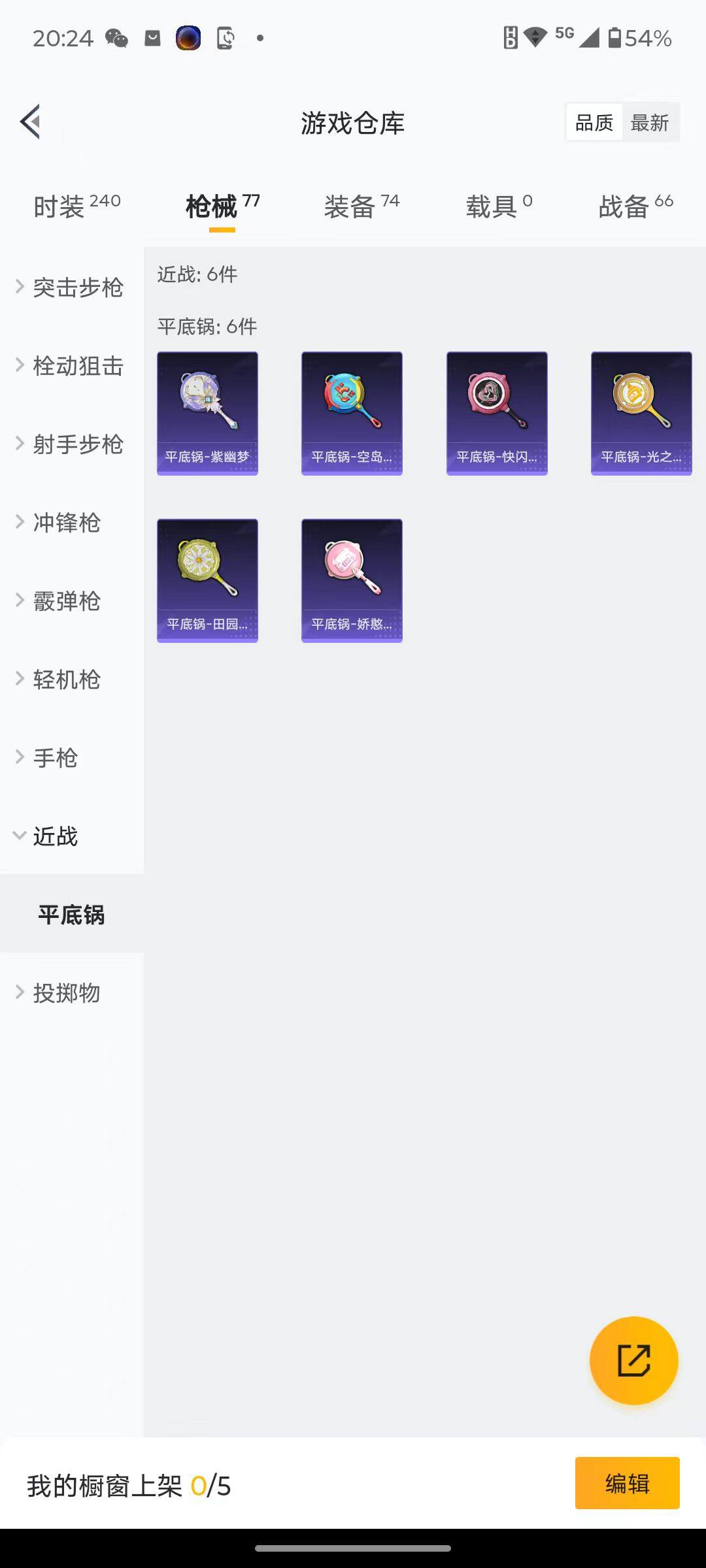Image resolution: width=706 pixels, height=1568 pixels.
Task: Open the 平底锅-紫幽梦 item
Action: 207,413
